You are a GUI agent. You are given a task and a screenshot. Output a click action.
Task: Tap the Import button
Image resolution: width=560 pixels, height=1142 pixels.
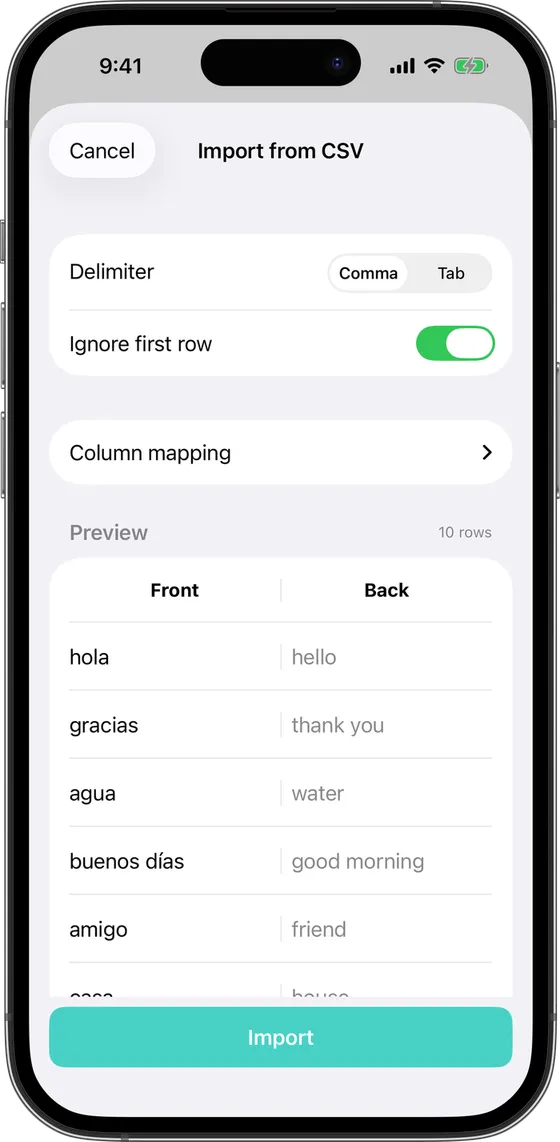tap(280, 1037)
